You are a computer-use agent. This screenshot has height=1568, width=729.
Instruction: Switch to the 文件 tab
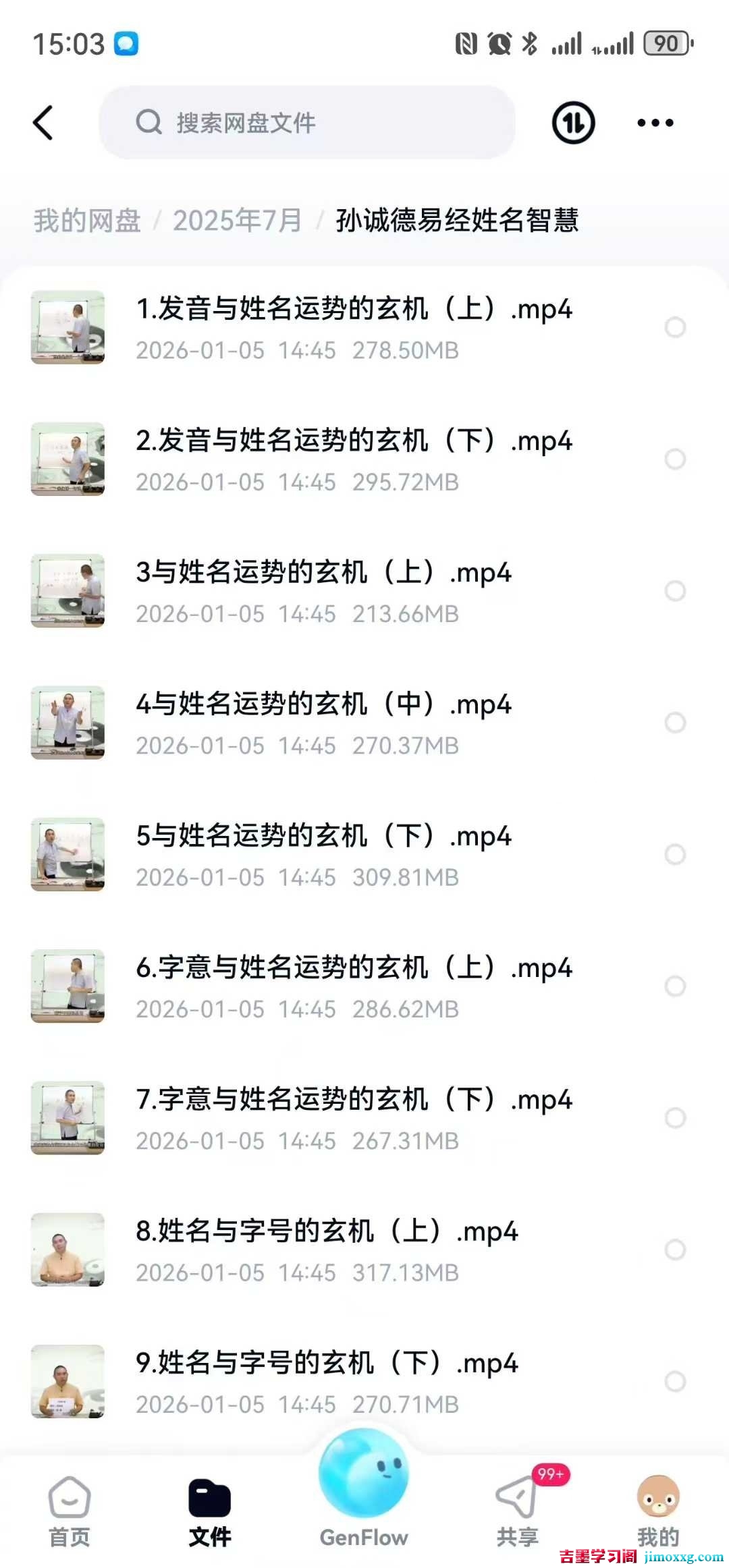[209, 1511]
